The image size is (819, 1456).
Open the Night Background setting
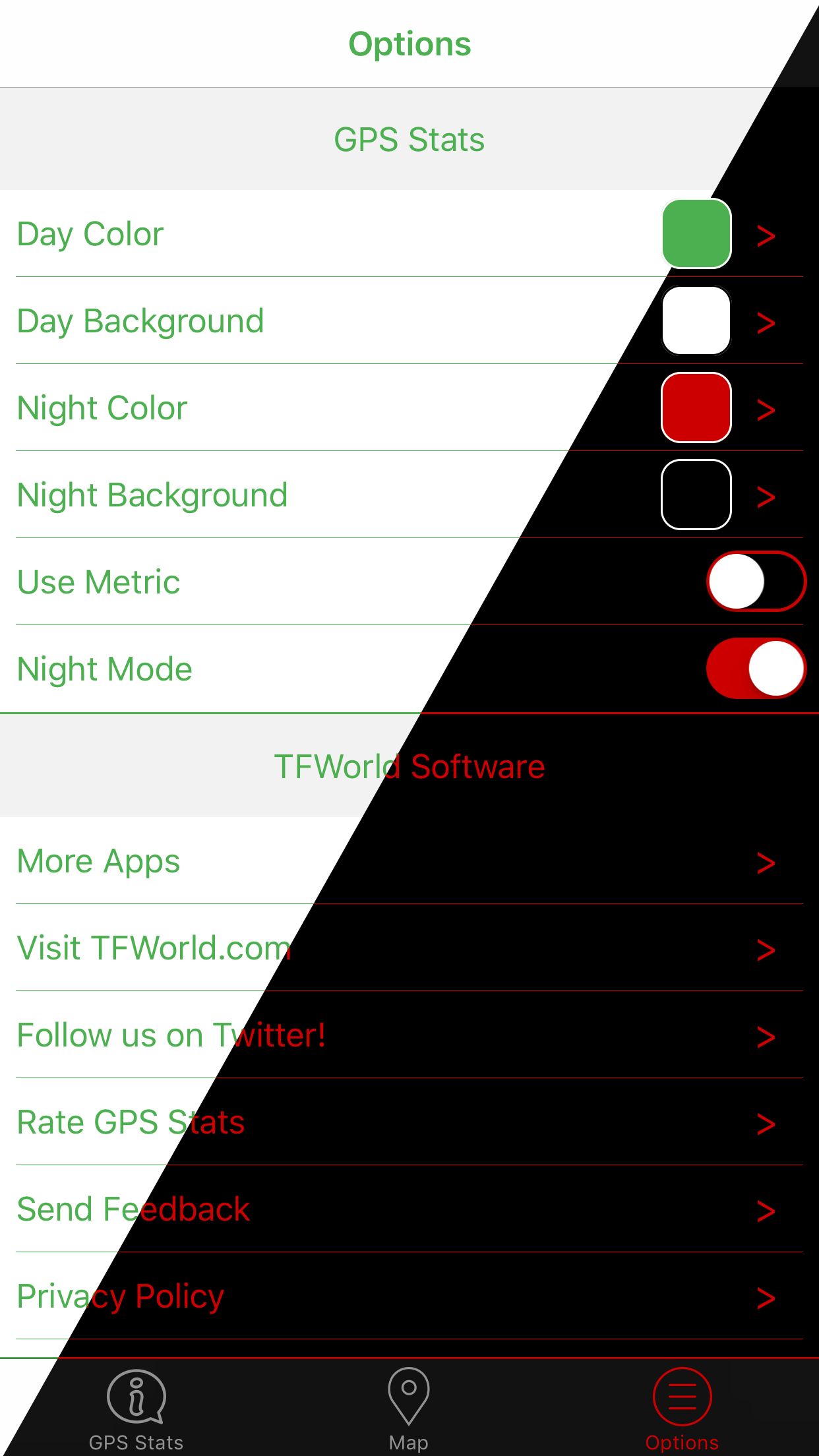click(409, 495)
